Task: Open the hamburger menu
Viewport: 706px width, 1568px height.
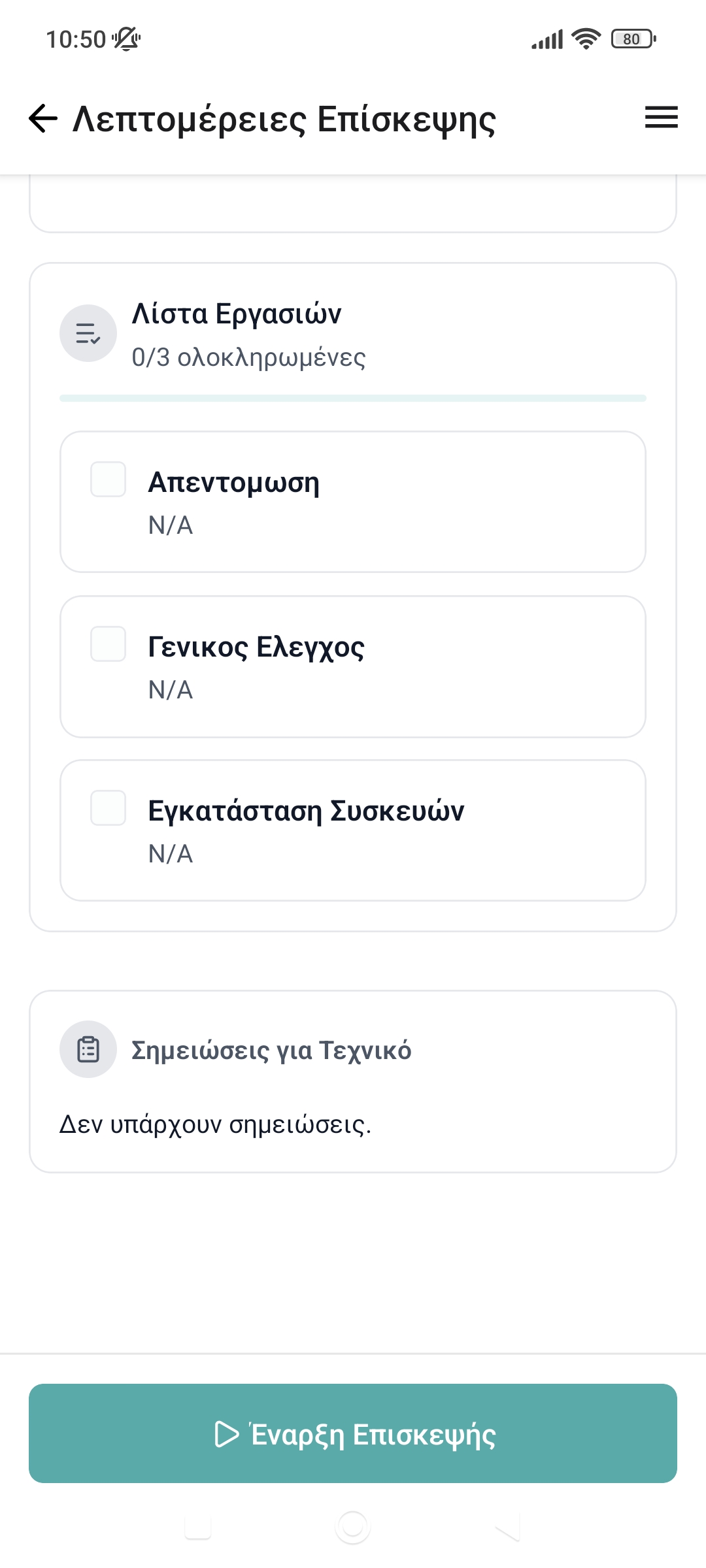Action: tap(661, 118)
